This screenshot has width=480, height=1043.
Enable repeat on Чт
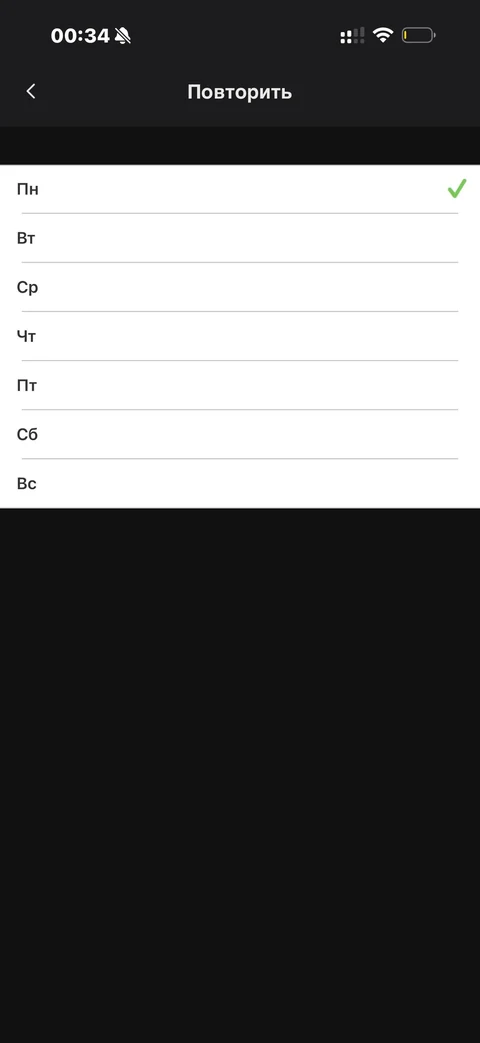pos(240,337)
